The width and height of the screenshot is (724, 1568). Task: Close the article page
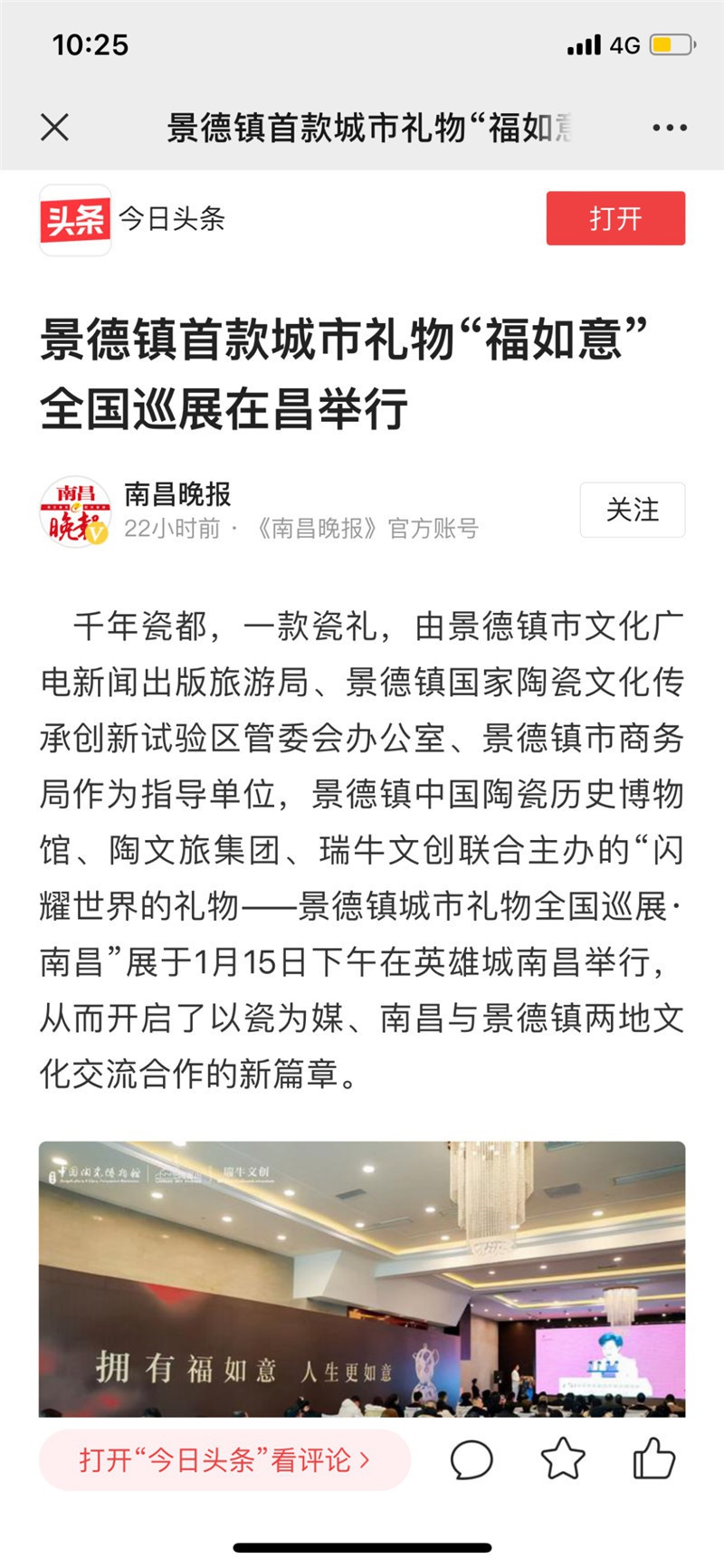pyautogui.click(x=55, y=128)
